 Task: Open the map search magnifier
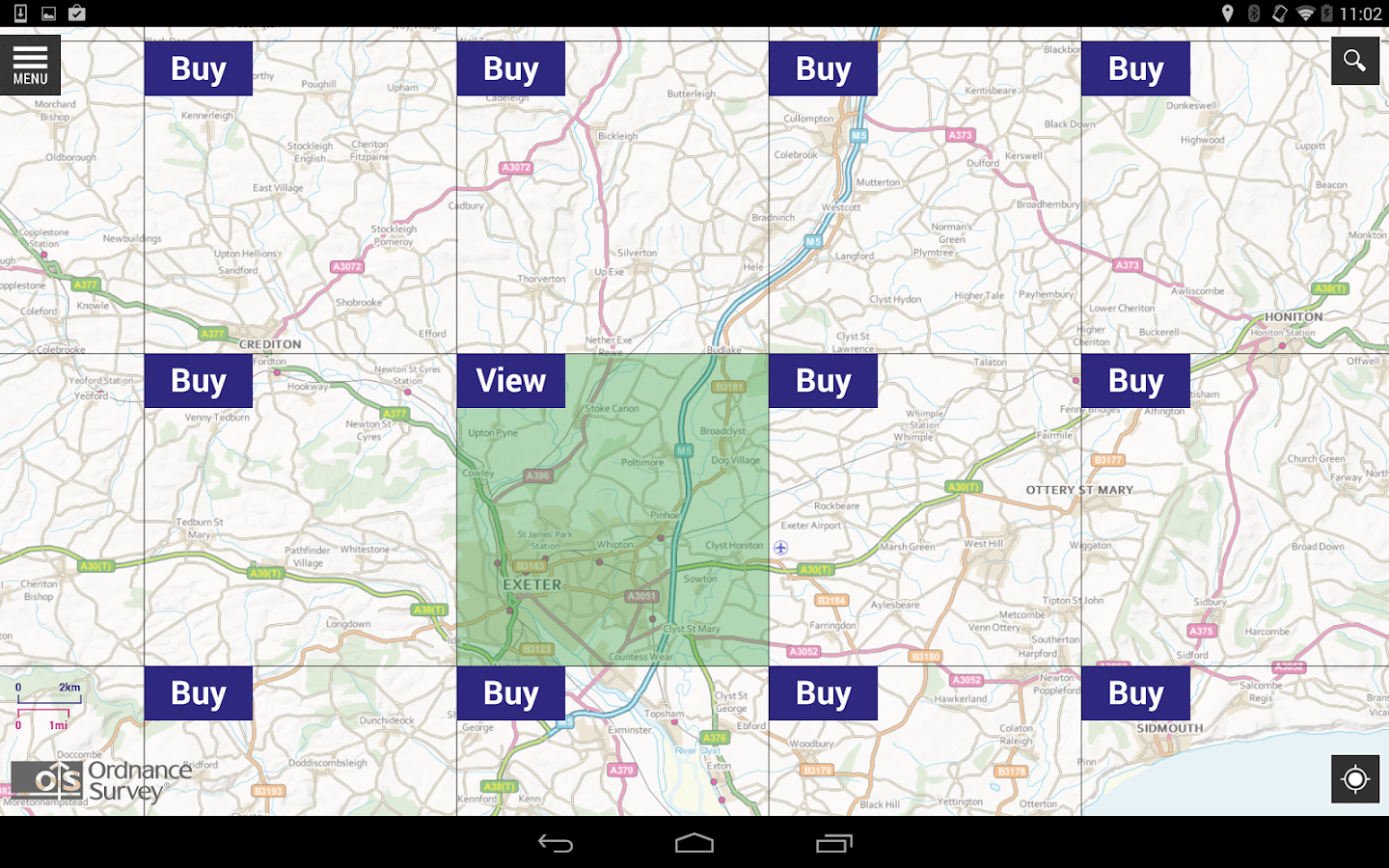(x=1354, y=61)
